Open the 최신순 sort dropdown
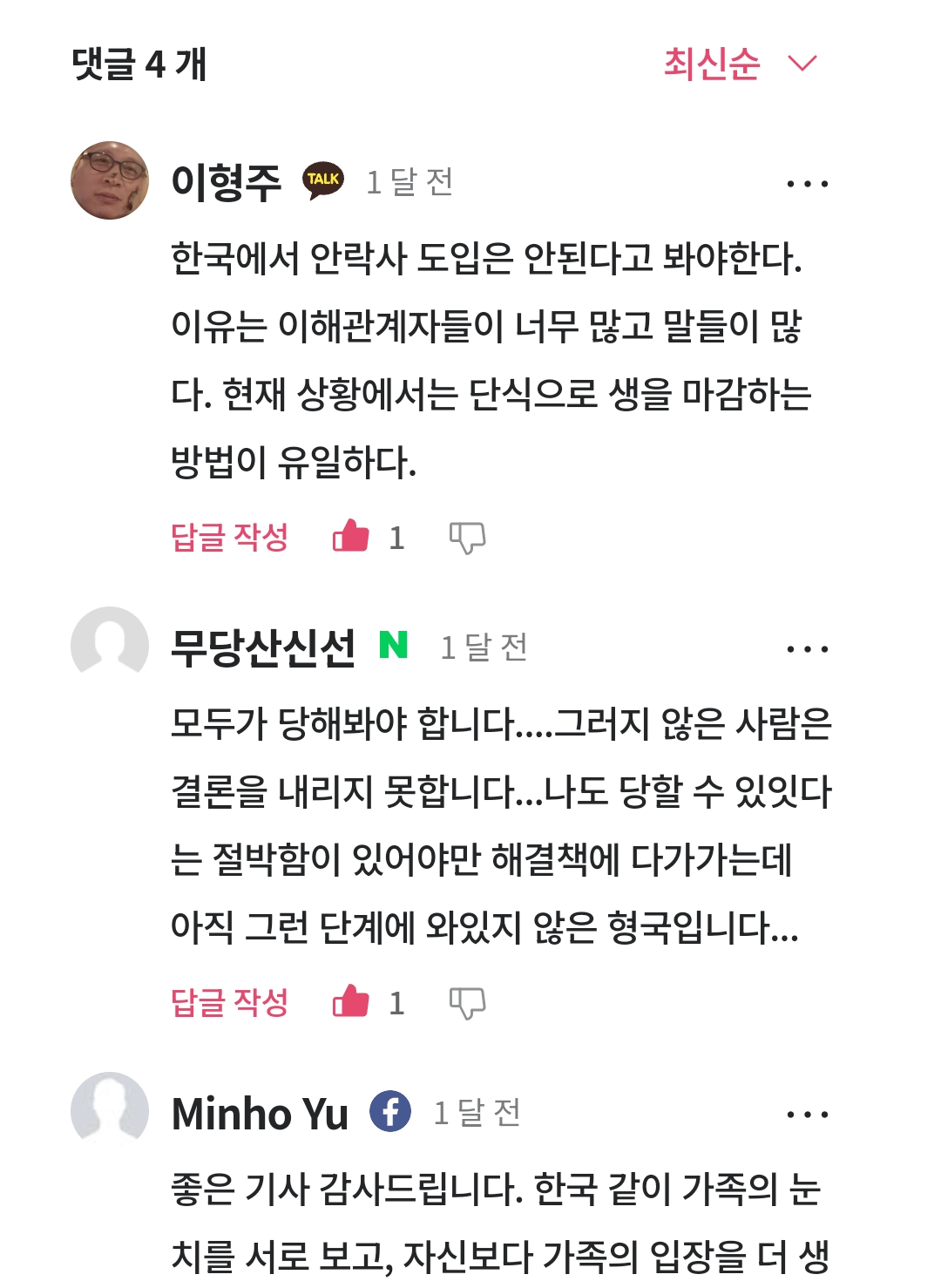Viewport: 941px width, 1288px height. point(740,64)
